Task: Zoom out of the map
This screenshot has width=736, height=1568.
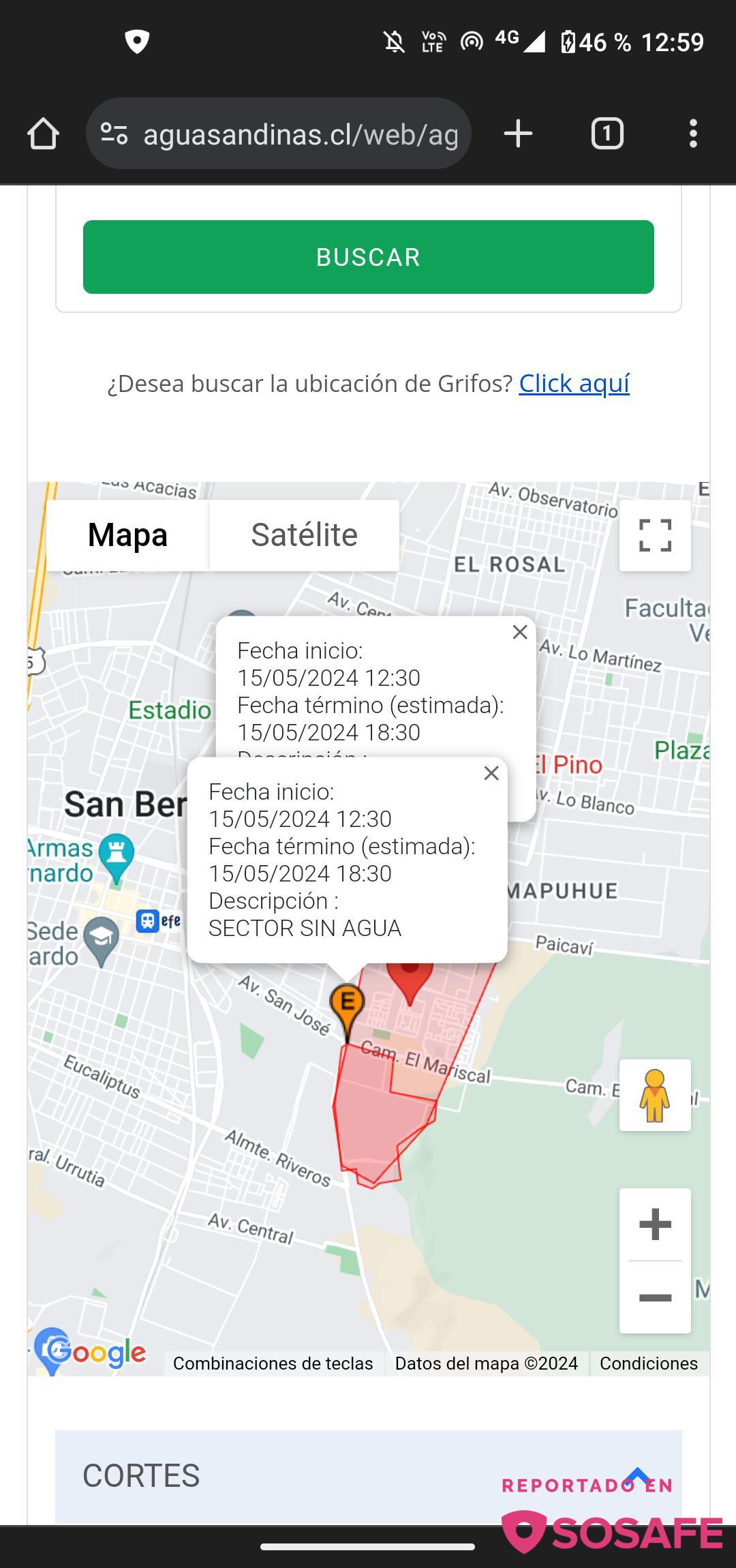Action: tap(654, 1297)
